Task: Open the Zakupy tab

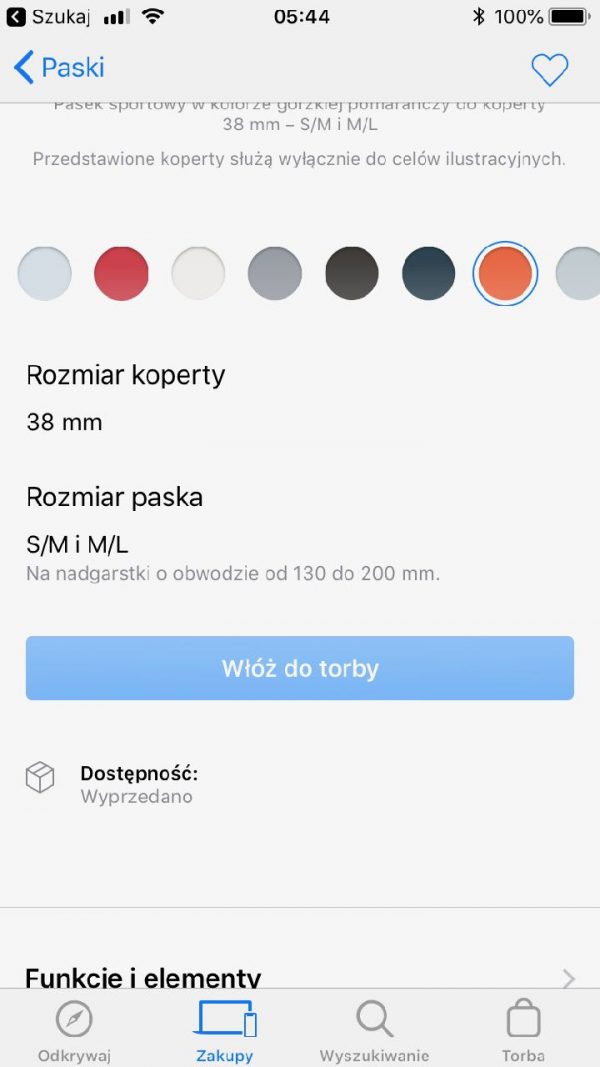Action: pyautogui.click(x=224, y=1032)
